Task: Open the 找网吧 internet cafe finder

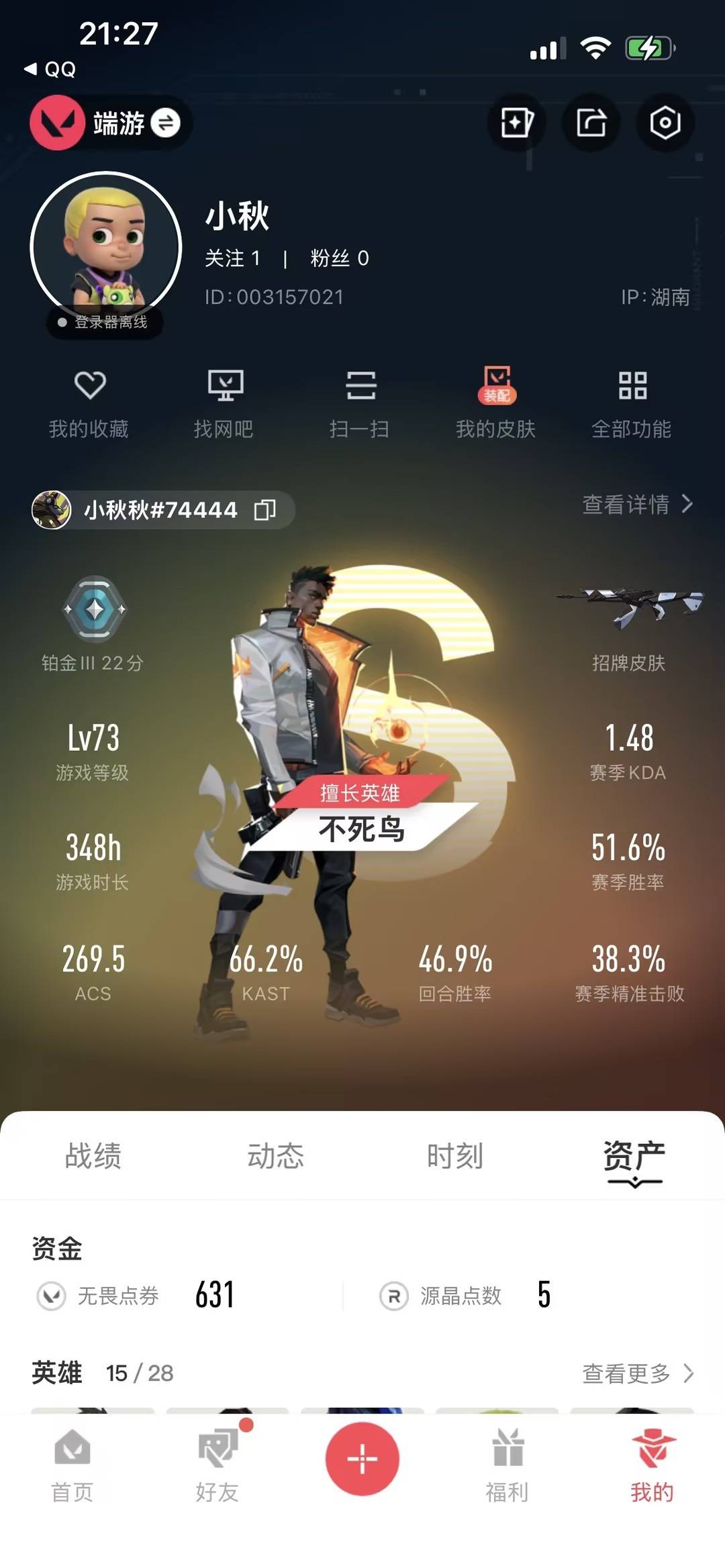Action: coord(227,403)
